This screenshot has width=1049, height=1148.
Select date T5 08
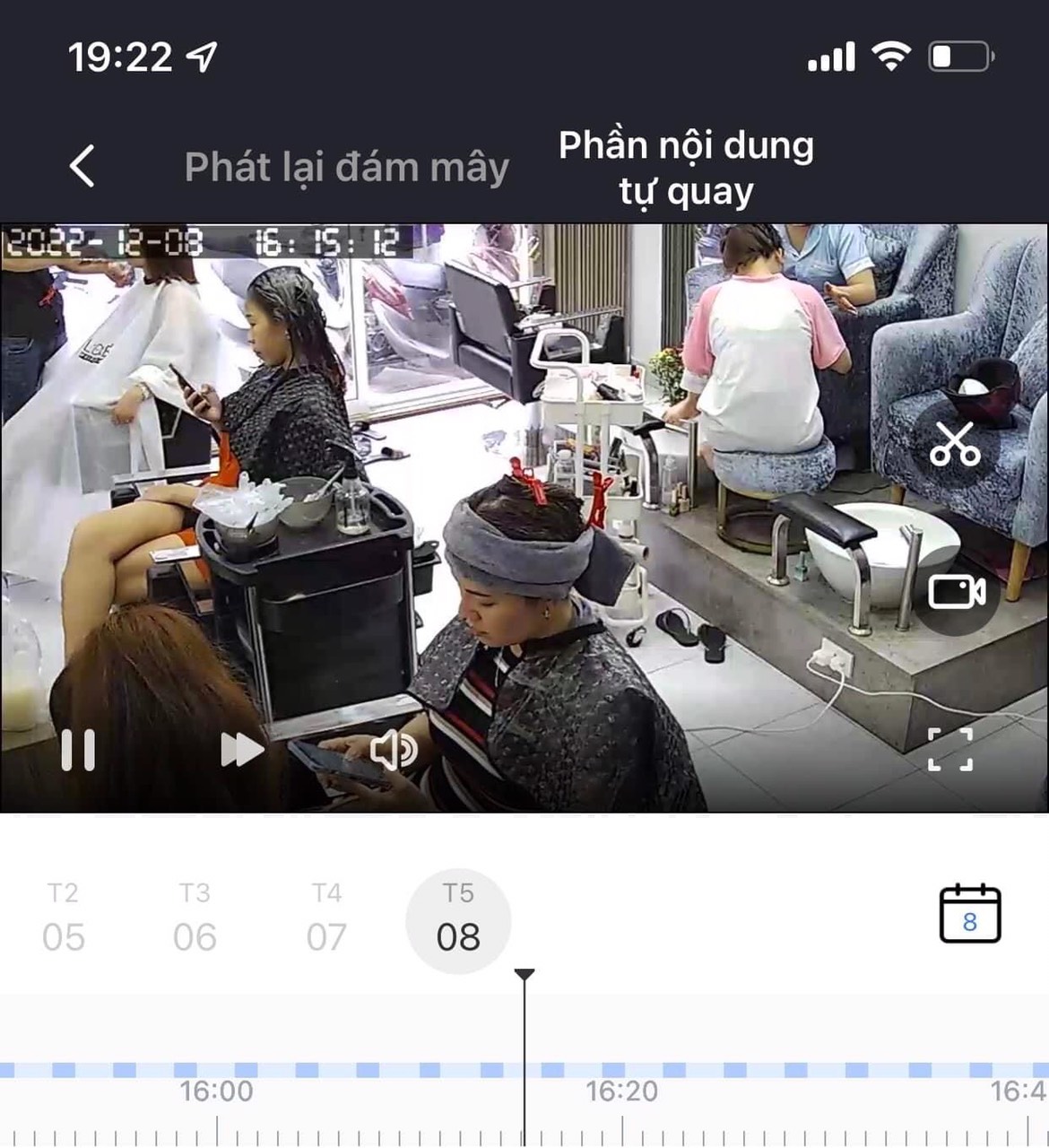[x=458, y=920]
